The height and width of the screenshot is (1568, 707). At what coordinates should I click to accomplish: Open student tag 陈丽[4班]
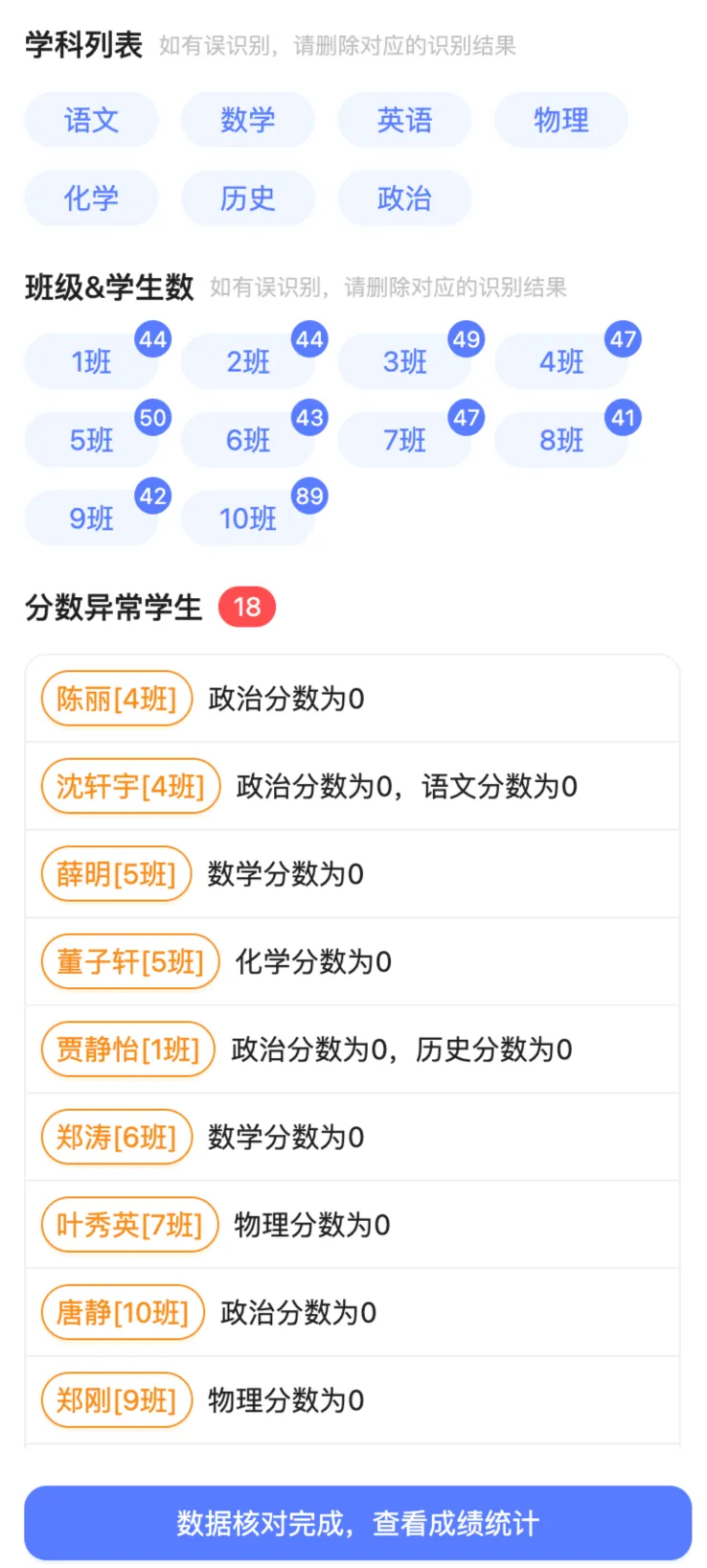coord(117,699)
